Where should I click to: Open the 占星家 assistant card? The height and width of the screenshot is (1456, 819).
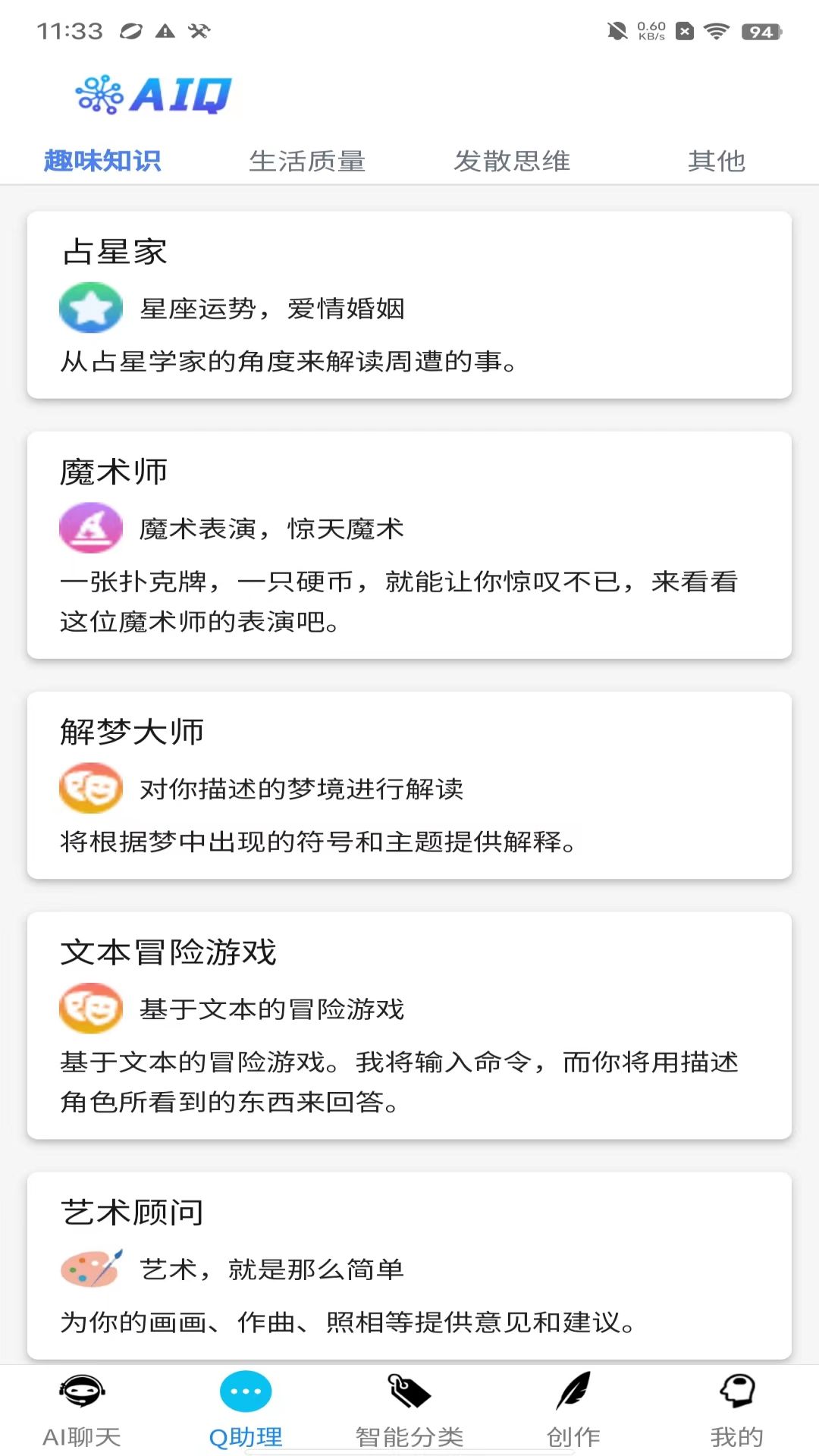pos(409,305)
